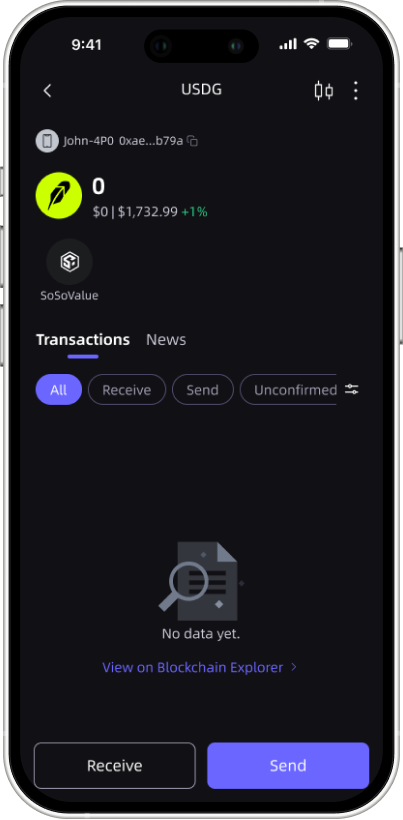Screen dimensions: 403x820
Task: Select the All filter chip
Action: [x=59, y=390]
